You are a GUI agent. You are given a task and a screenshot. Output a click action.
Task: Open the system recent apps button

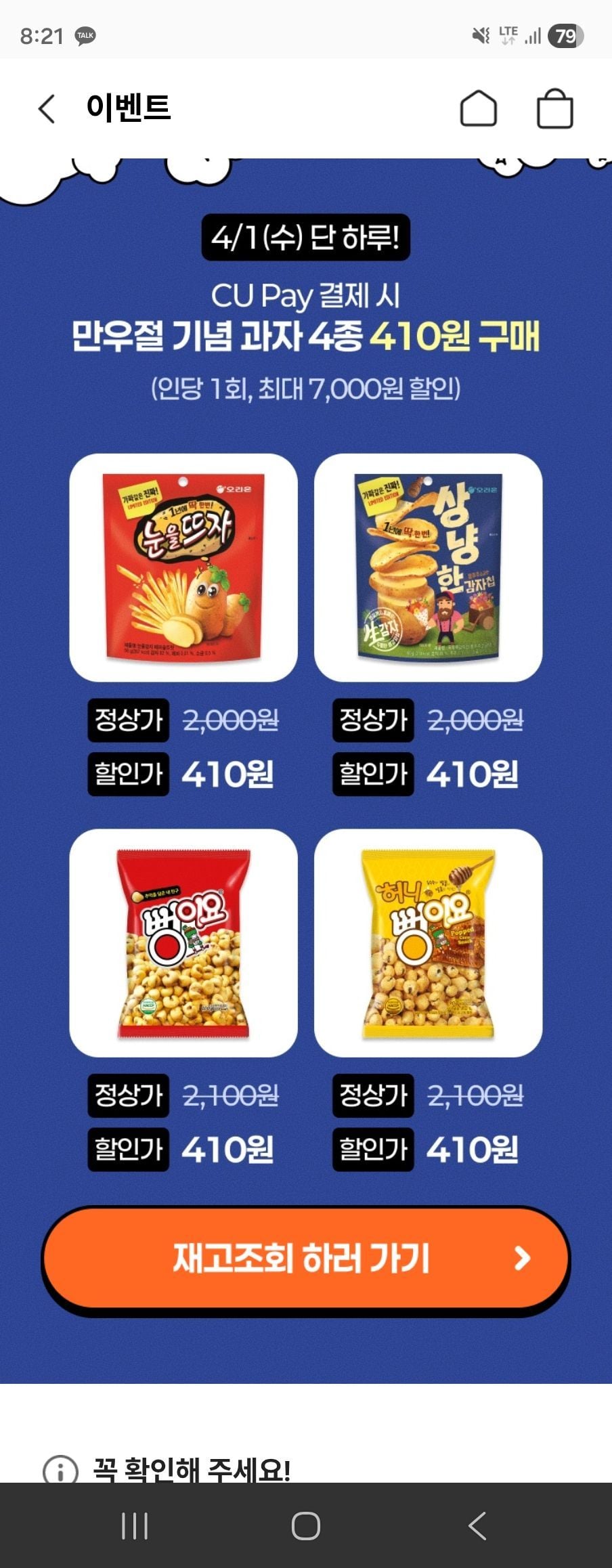[134, 1525]
